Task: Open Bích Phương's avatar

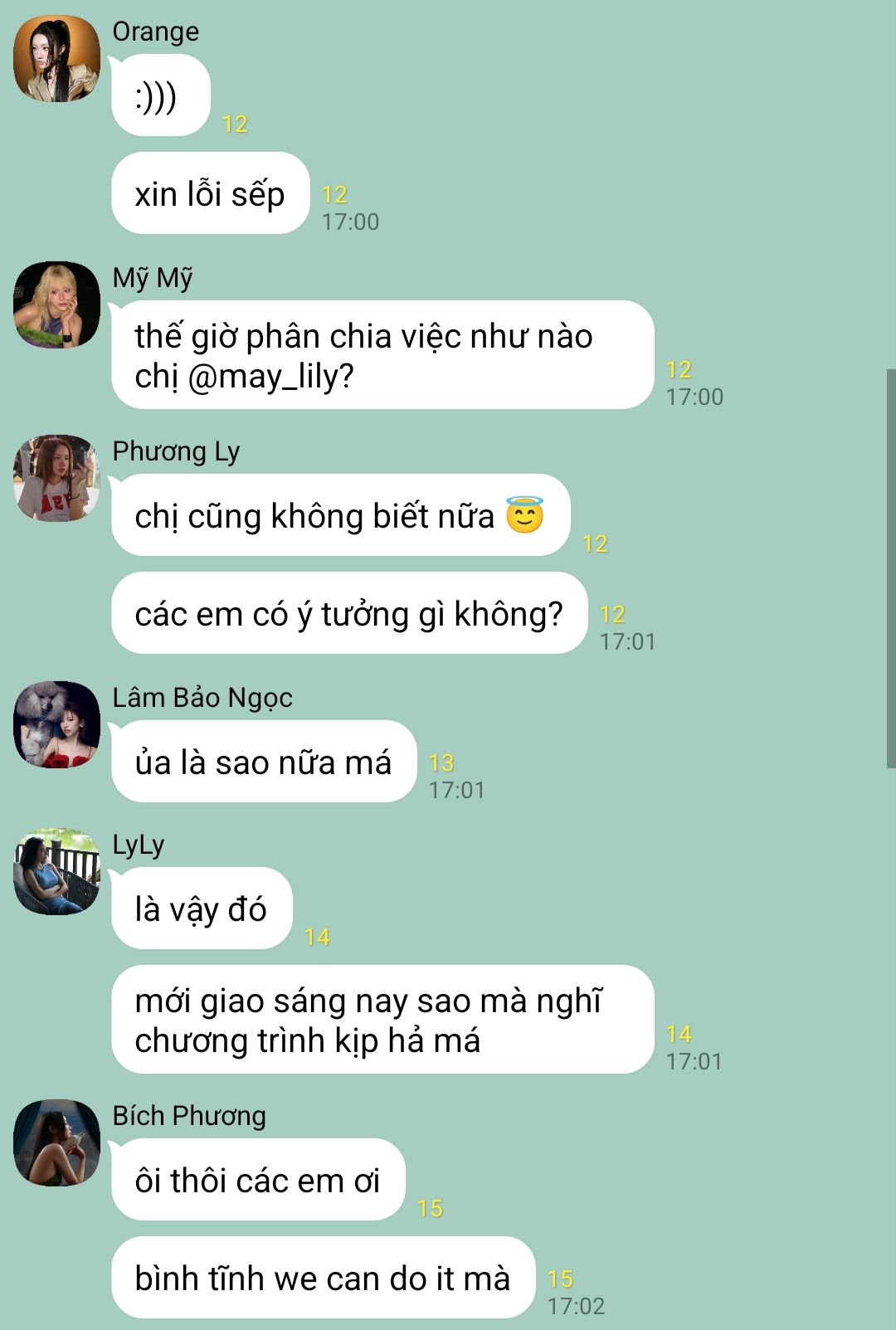Action: point(56,1142)
